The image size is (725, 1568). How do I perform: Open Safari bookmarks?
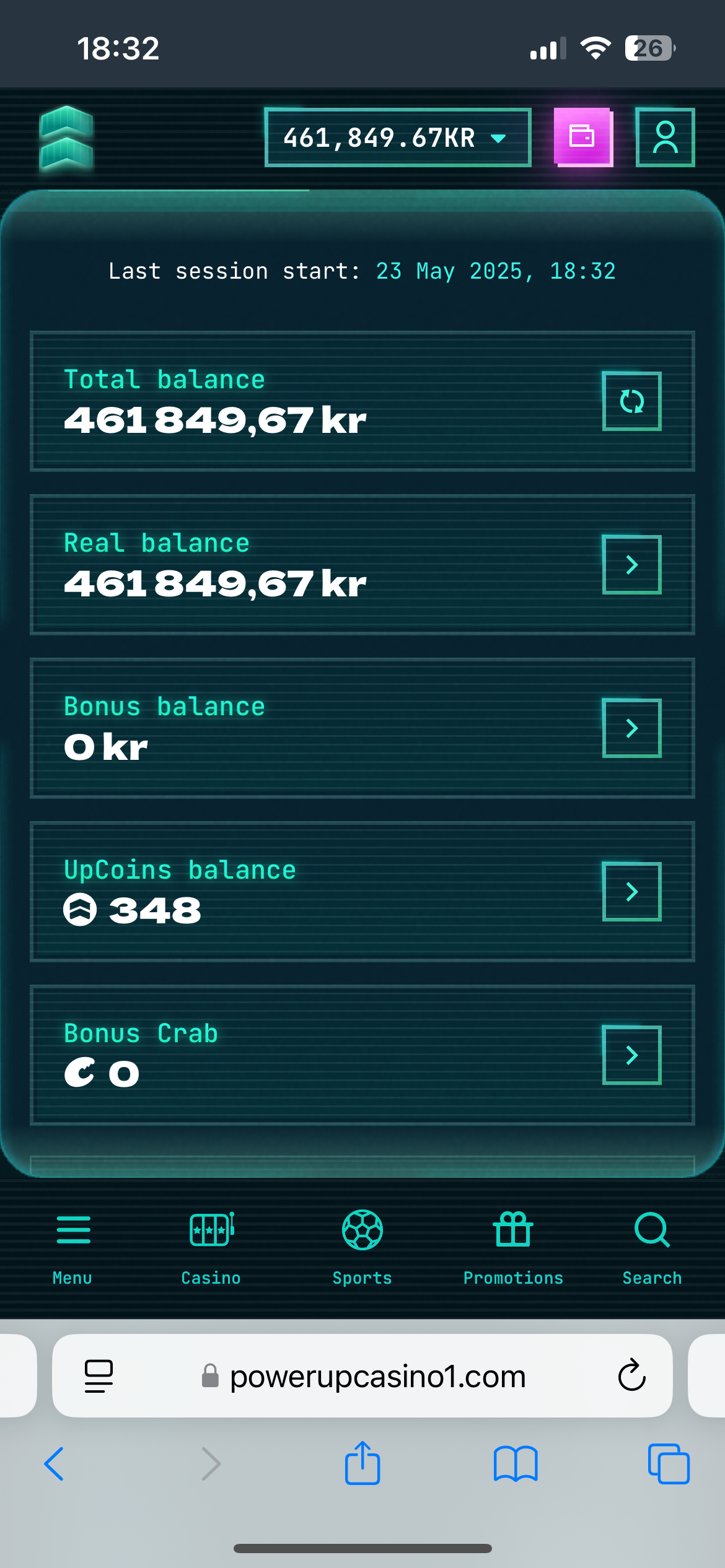(516, 1464)
